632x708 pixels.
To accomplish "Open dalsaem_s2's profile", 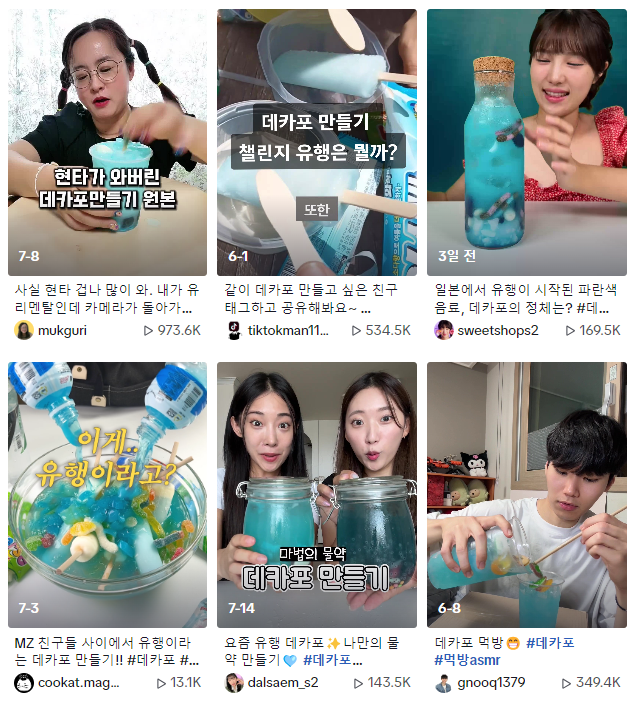I will click(282, 683).
